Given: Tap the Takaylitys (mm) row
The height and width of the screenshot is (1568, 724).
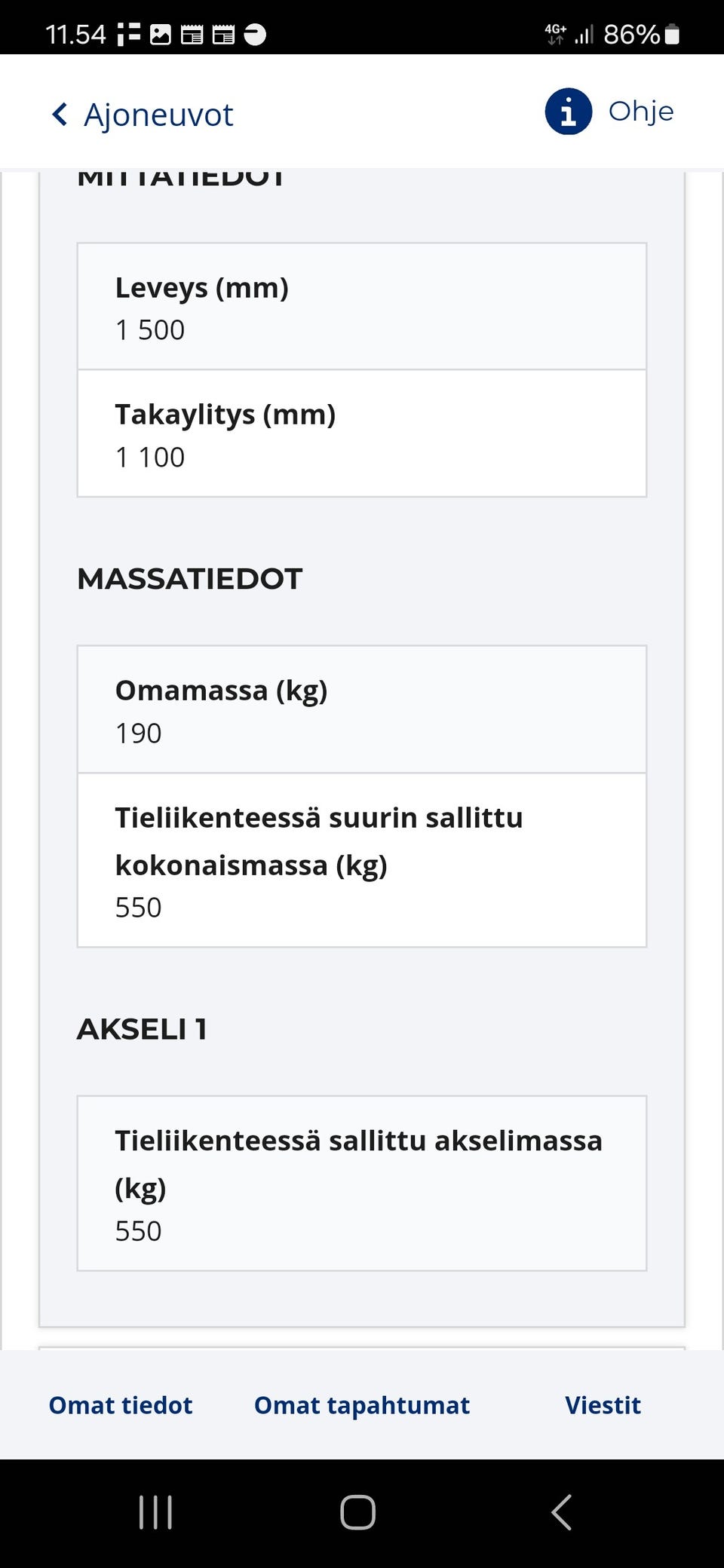Looking at the screenshot, I should click(361, 432).
